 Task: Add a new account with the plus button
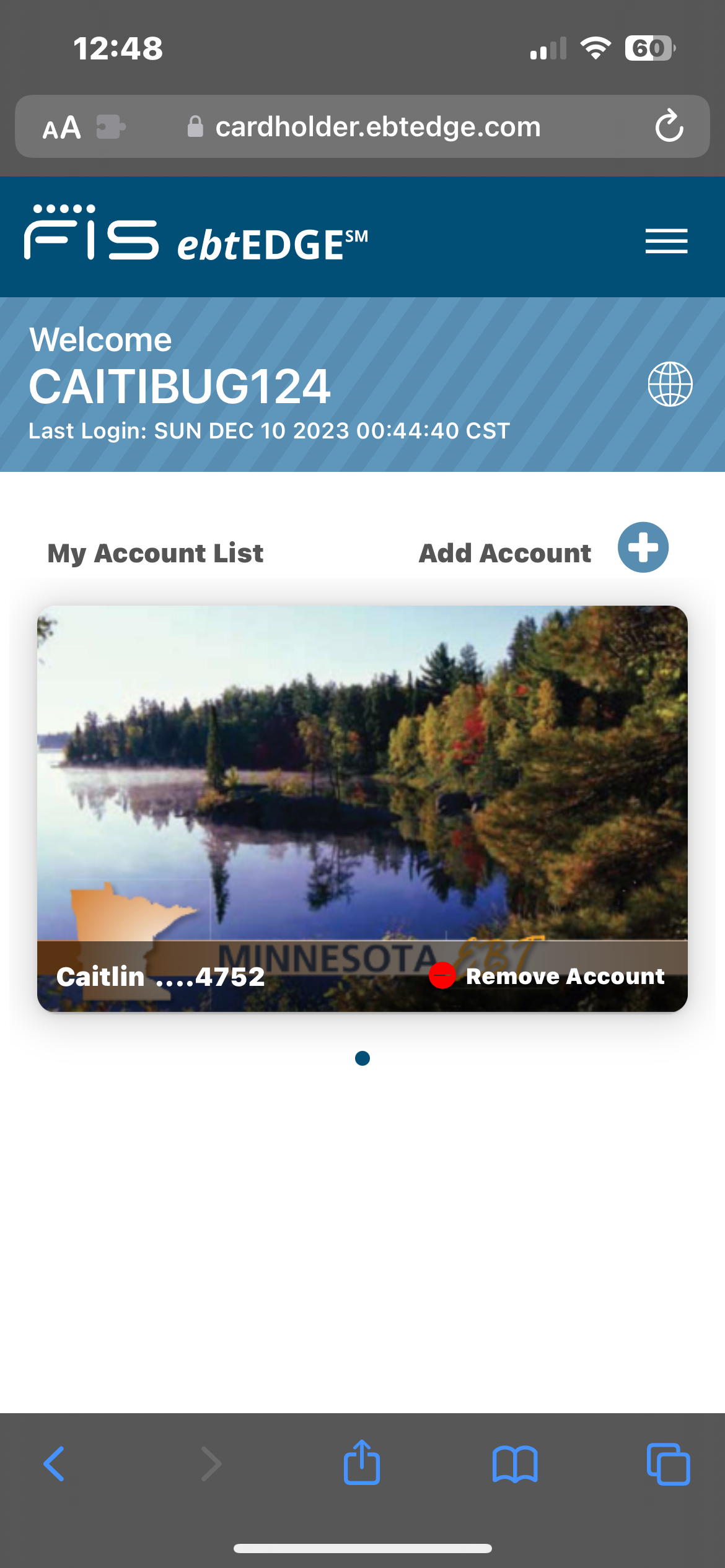coord(643,547)
